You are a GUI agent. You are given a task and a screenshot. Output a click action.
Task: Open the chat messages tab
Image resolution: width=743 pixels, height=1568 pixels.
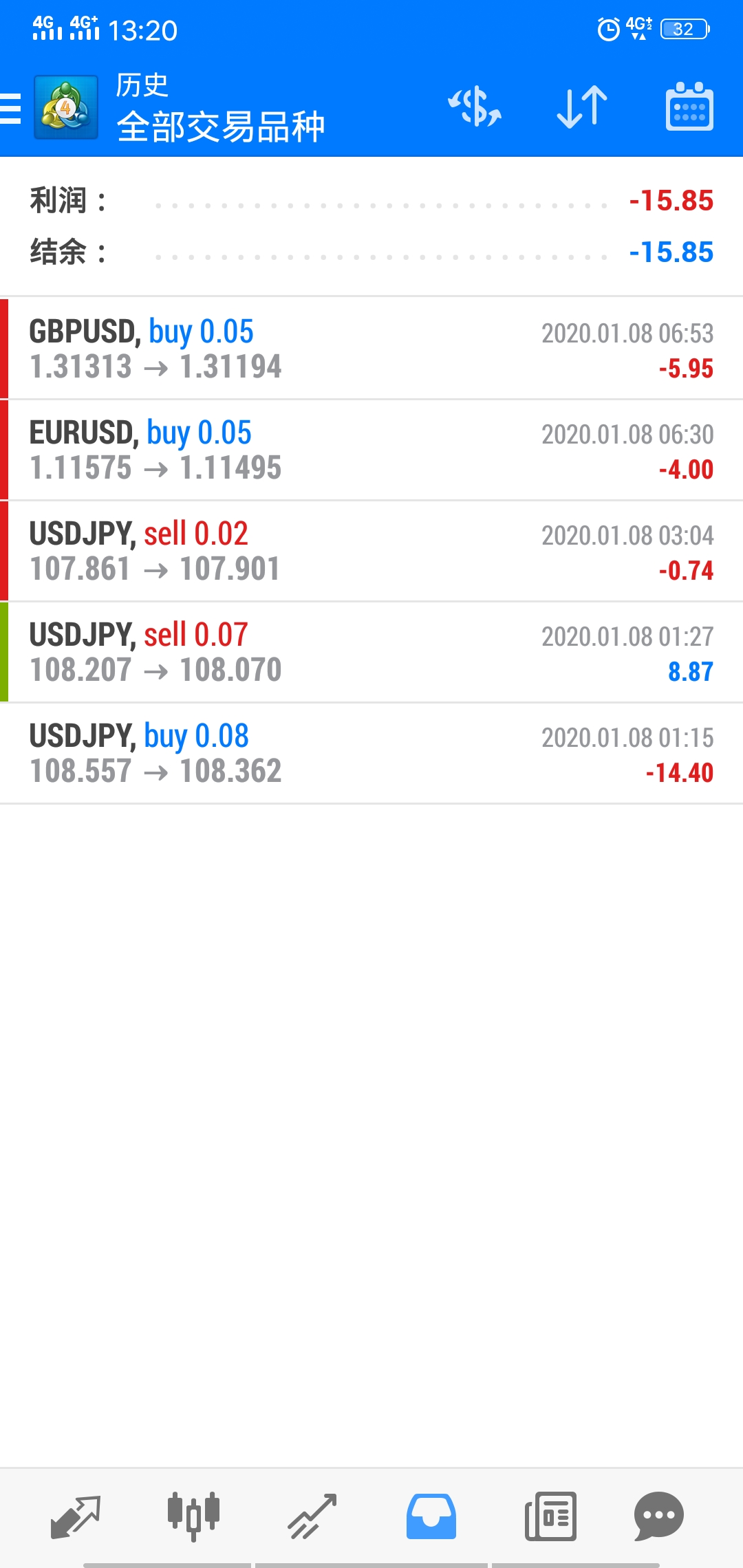point(658,1516)
